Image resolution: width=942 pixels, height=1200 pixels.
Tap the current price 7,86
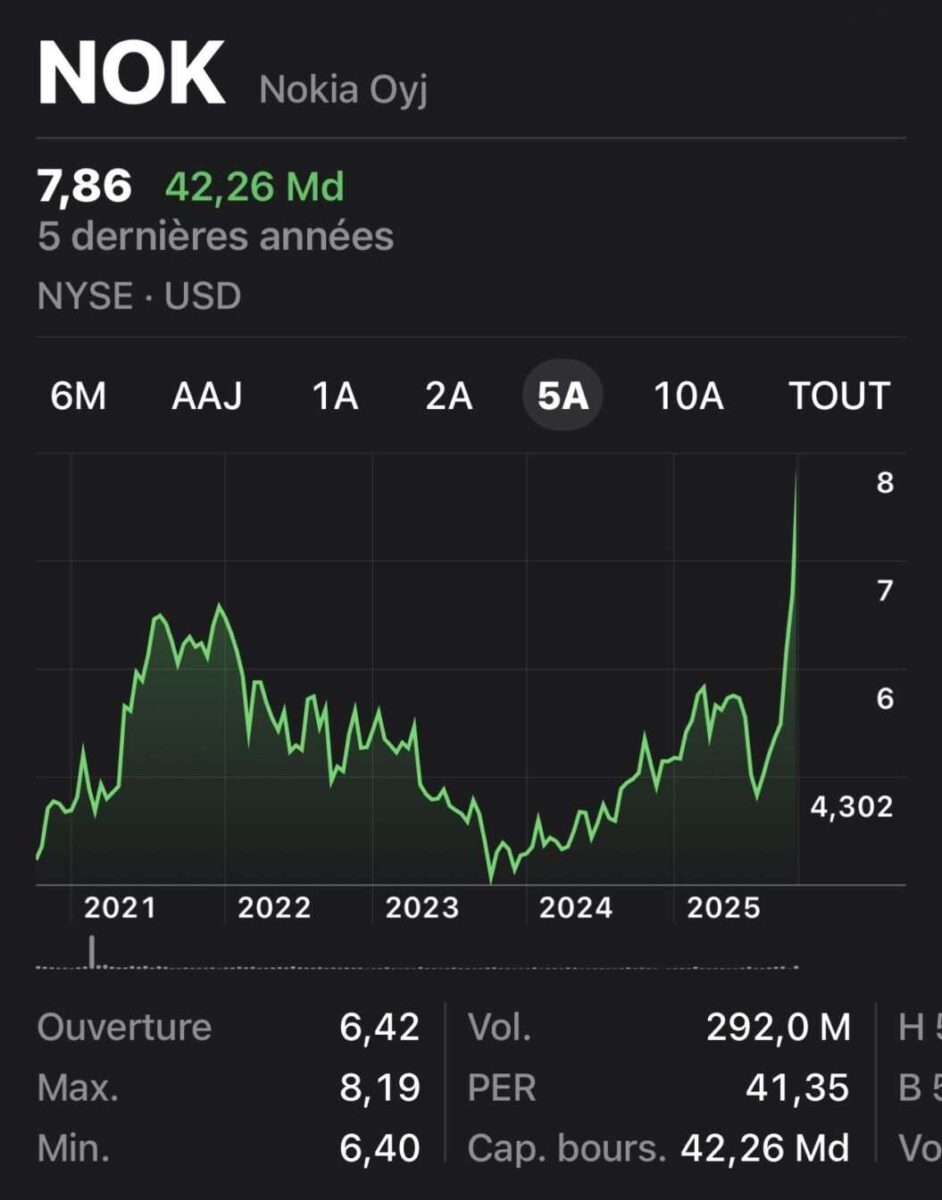coord(85,185)
